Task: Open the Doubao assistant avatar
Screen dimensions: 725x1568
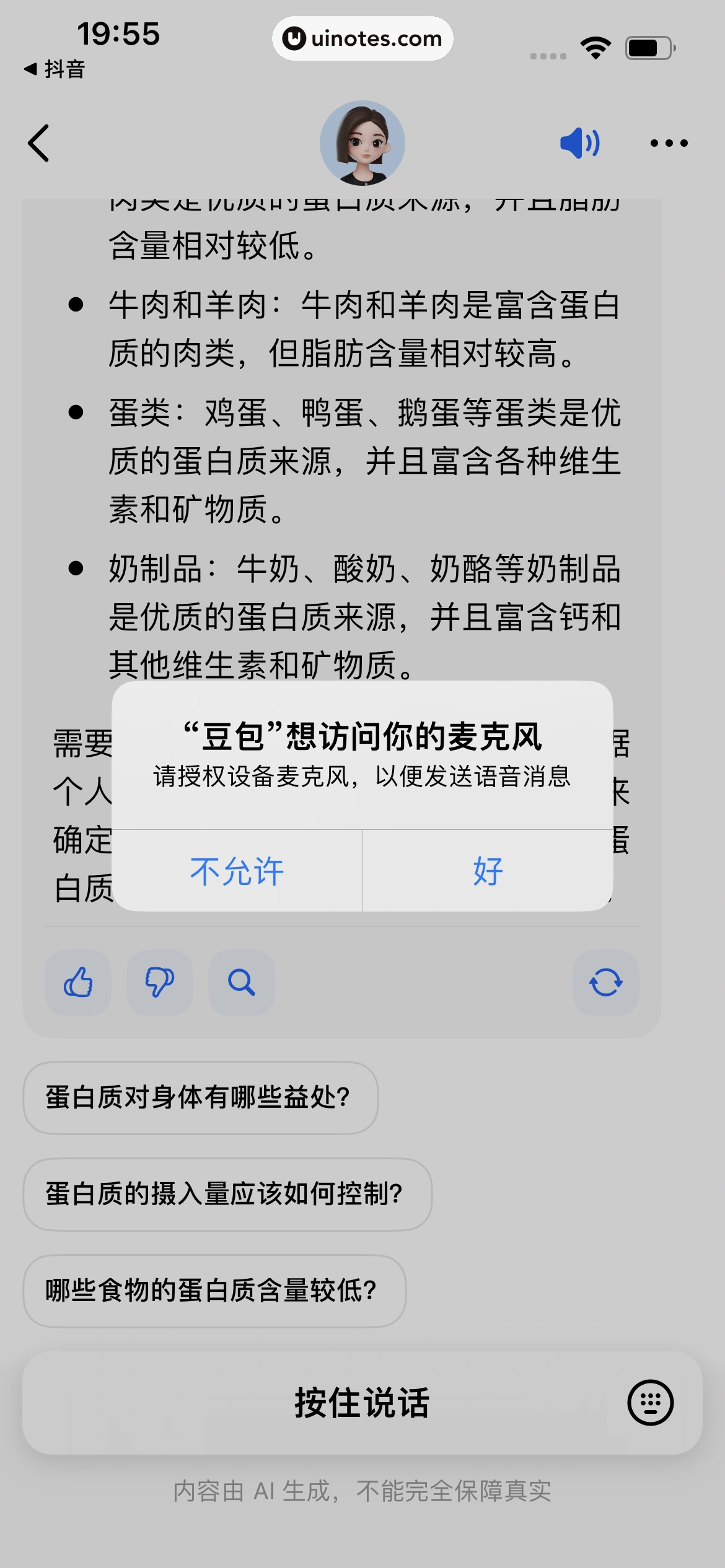Action: pyautogui.click(x=362, y=142)
